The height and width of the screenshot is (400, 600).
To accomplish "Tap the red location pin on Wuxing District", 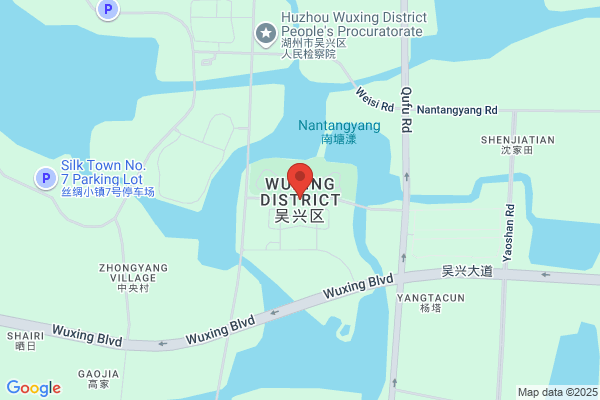I will [x=299, y=177].
